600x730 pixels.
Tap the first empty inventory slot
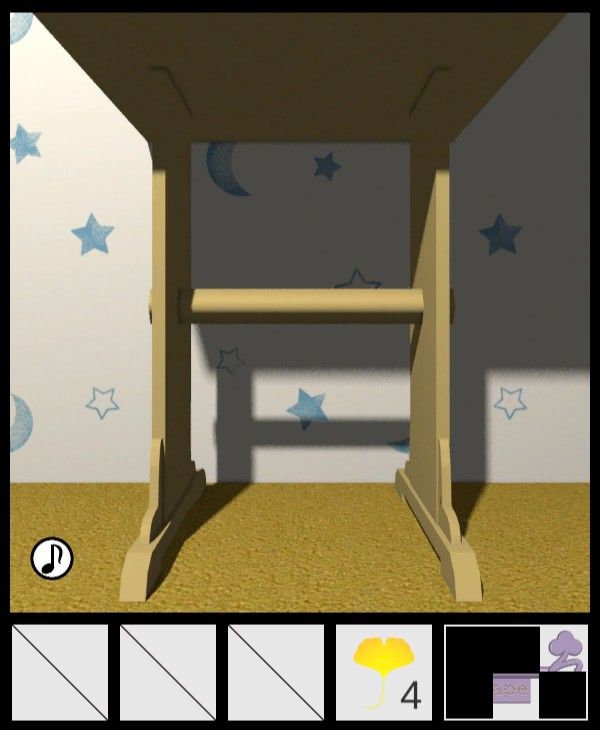click(x=60, y=672)
